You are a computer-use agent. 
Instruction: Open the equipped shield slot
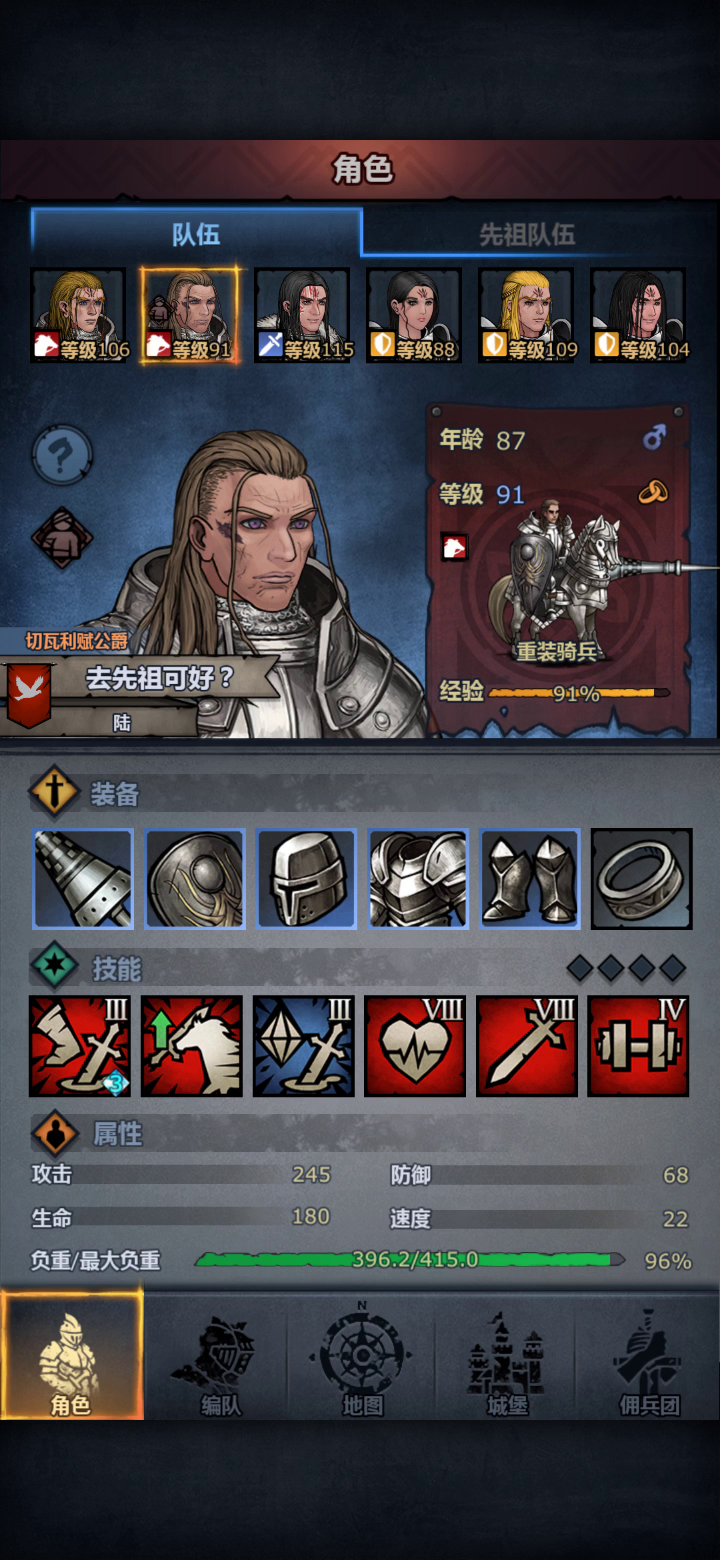tap(194, 879)
